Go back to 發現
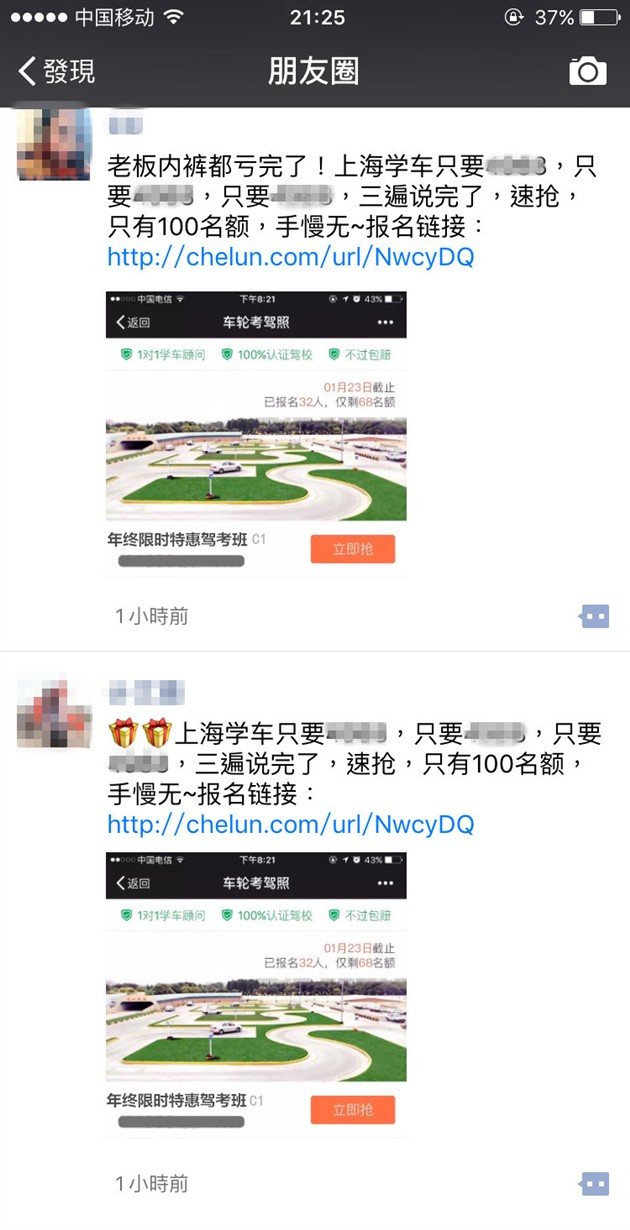The height and width of the screenshot is (1230, 630). 57,71
